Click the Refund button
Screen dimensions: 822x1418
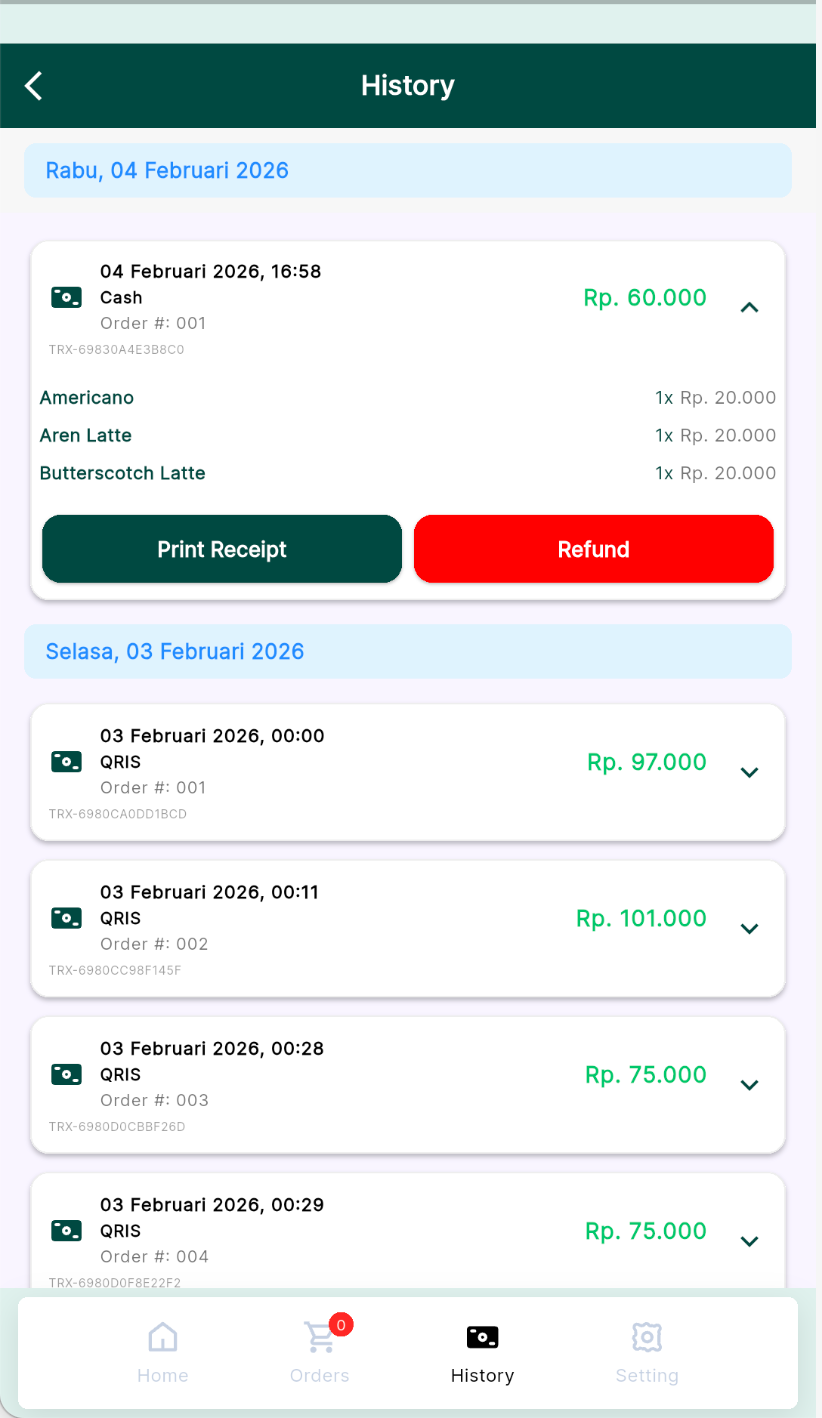(x=593, y=548)
